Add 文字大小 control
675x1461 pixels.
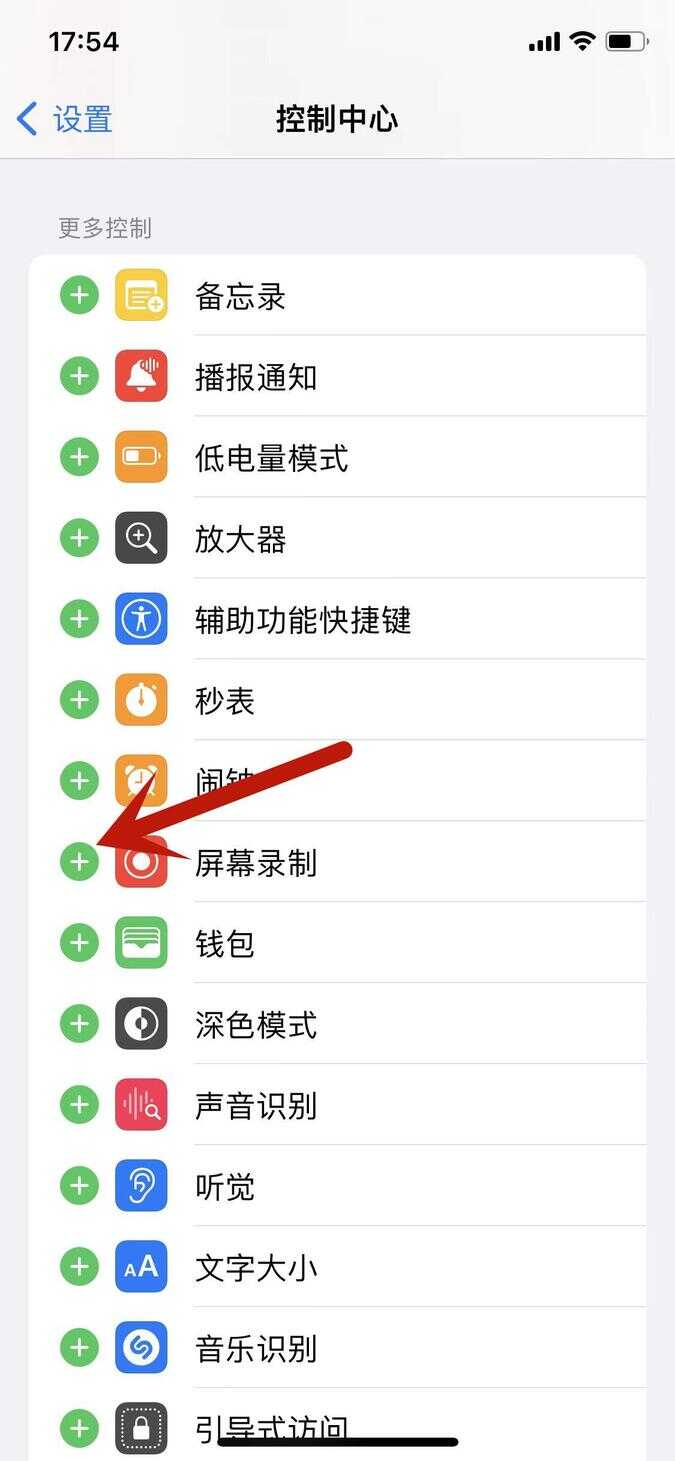(x=80, y=1267)
